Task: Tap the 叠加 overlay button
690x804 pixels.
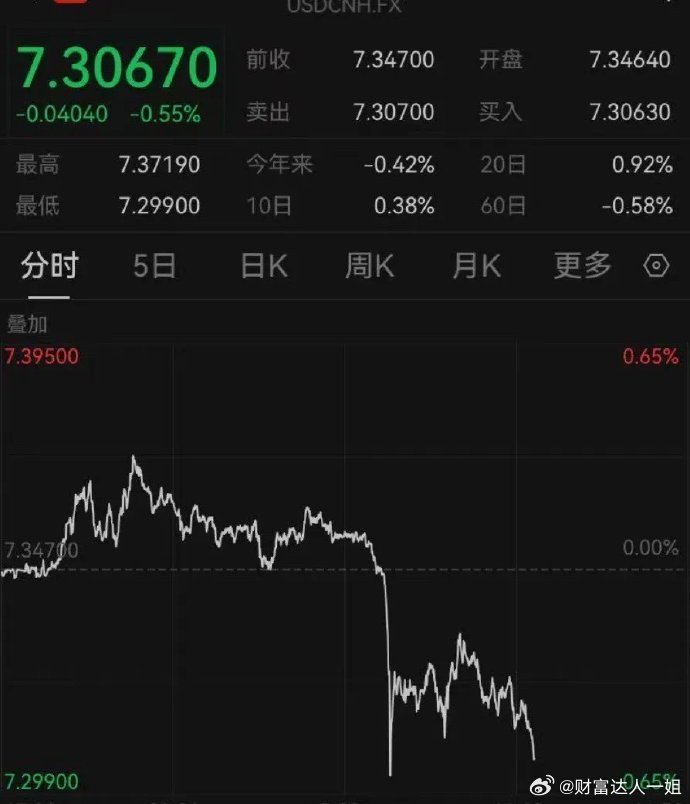Action: [27, 324]
